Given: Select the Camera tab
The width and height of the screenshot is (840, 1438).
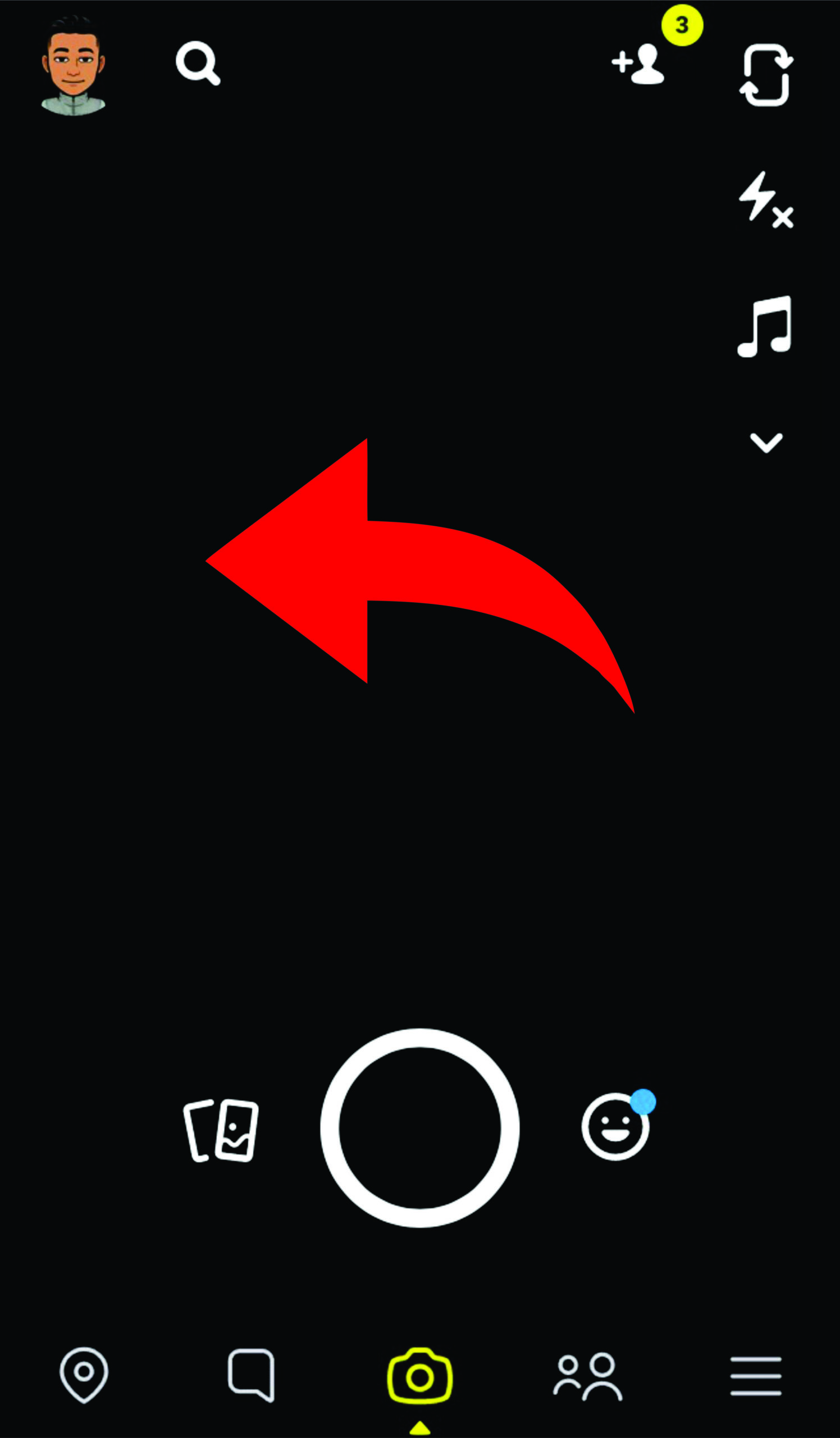Looking at the screenshot, I should click(419, 1376).
